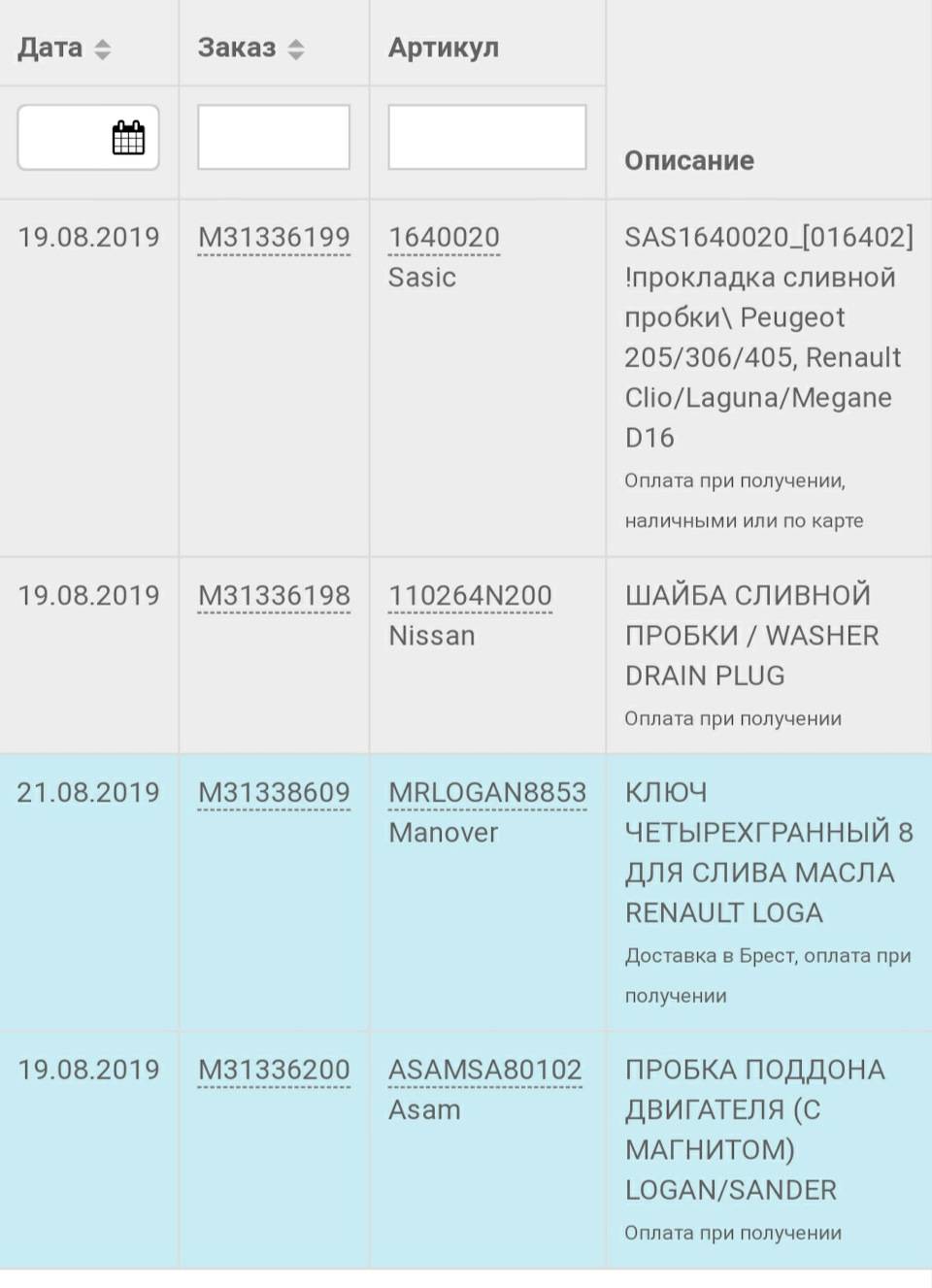Screen dimensions: 932x1288
Task: Focus the Заказ filter input field
Action: 274,138
